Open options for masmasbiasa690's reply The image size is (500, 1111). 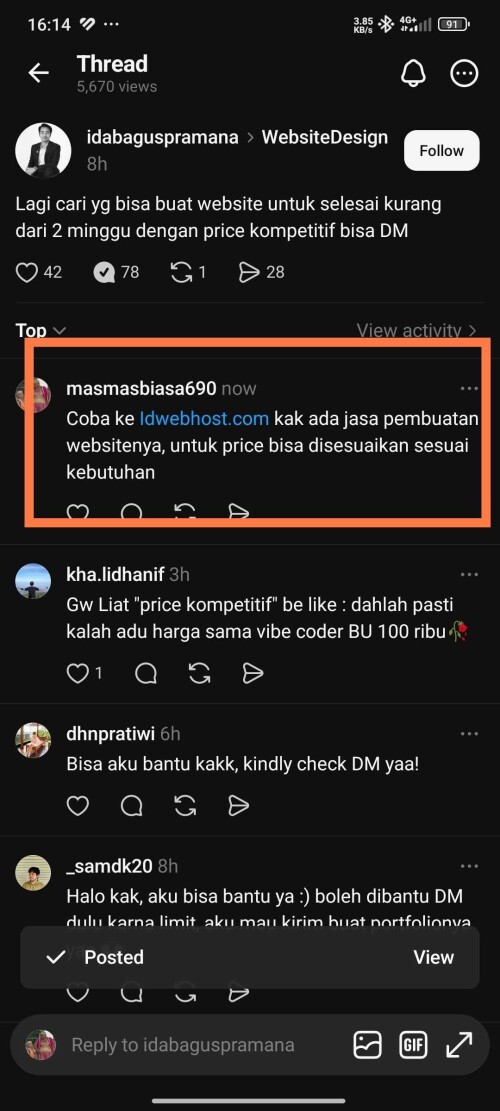point(469,388)
